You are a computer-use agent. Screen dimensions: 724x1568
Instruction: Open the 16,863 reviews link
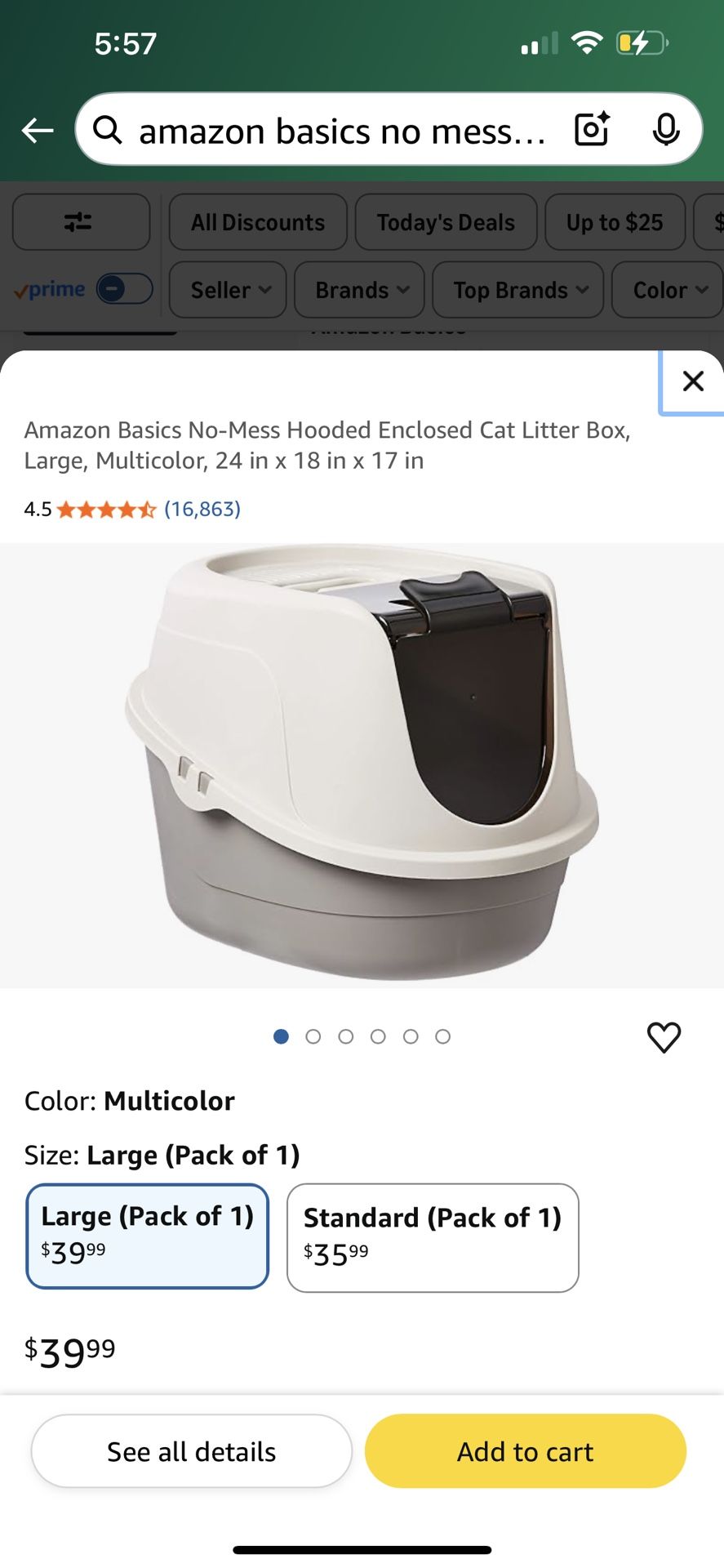pos(201,509)
